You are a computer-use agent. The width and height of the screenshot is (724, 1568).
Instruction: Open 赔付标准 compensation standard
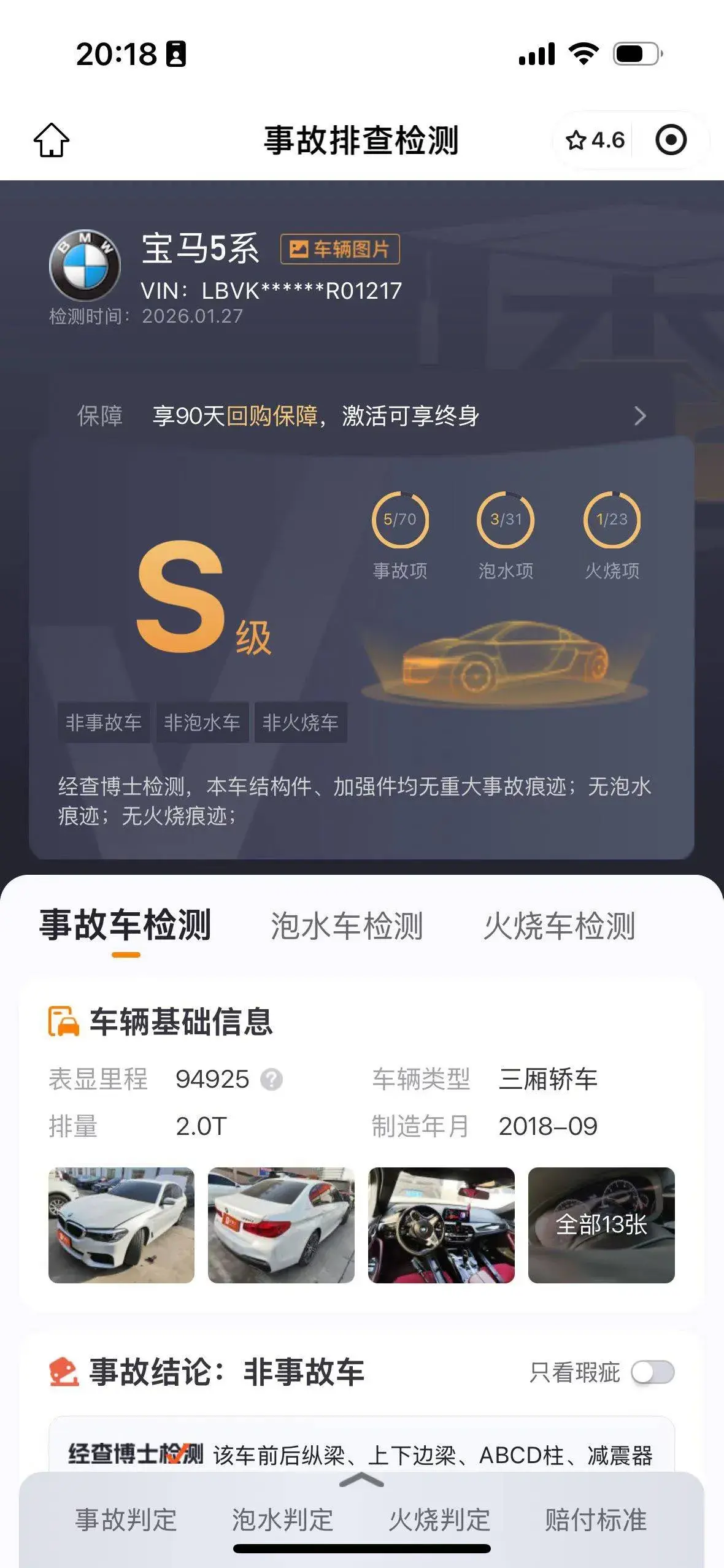point(596,1520)
